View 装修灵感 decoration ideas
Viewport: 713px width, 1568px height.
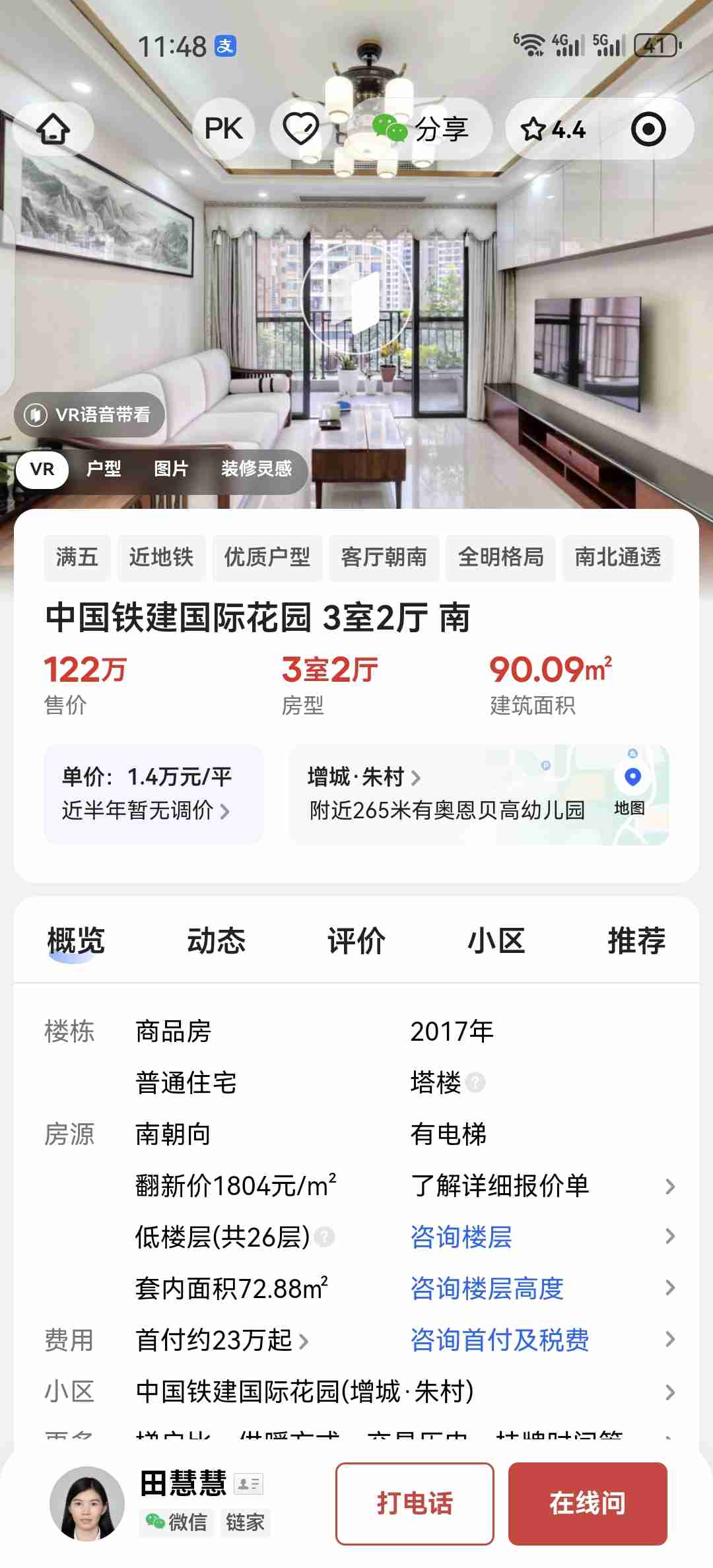tap(256, 469)
